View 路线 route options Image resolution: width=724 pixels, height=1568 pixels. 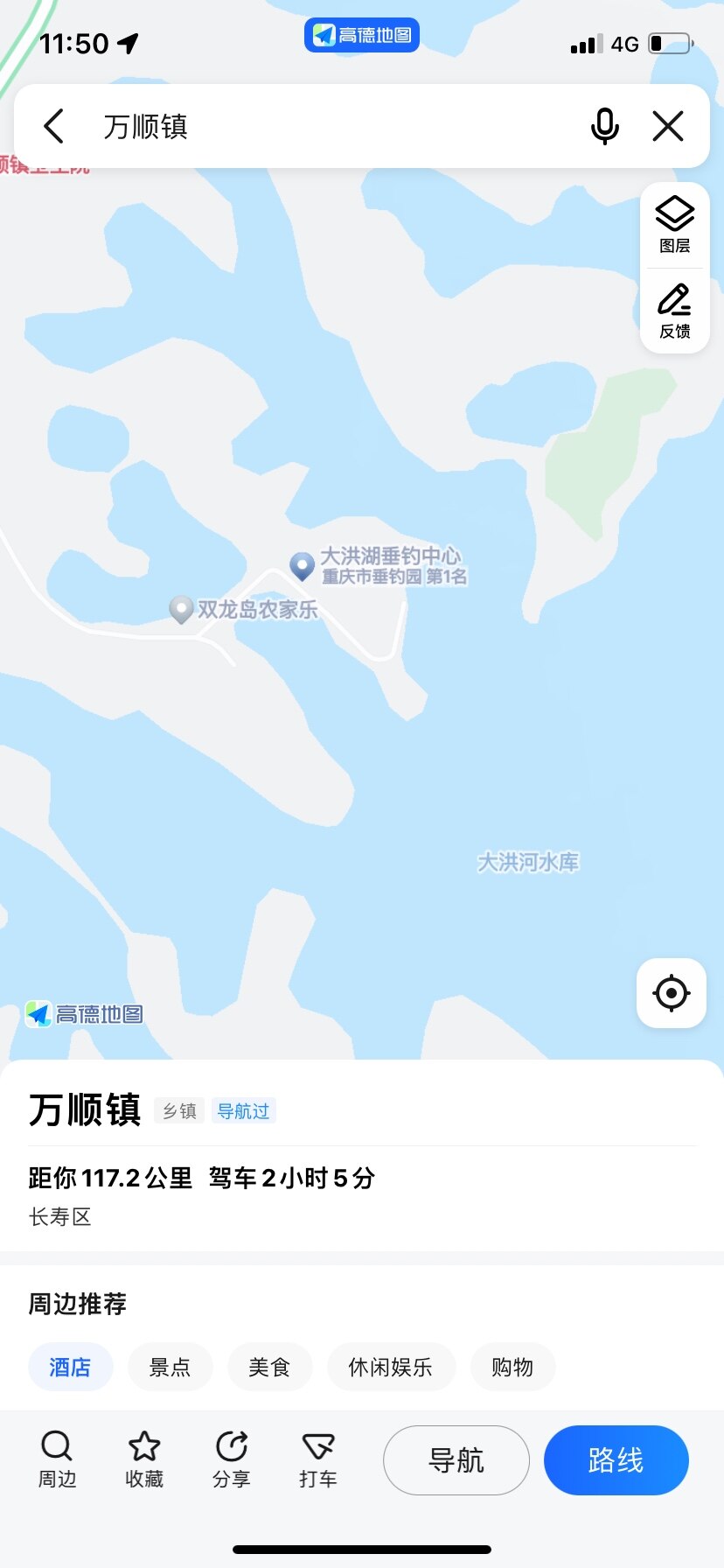[616, 1460]
